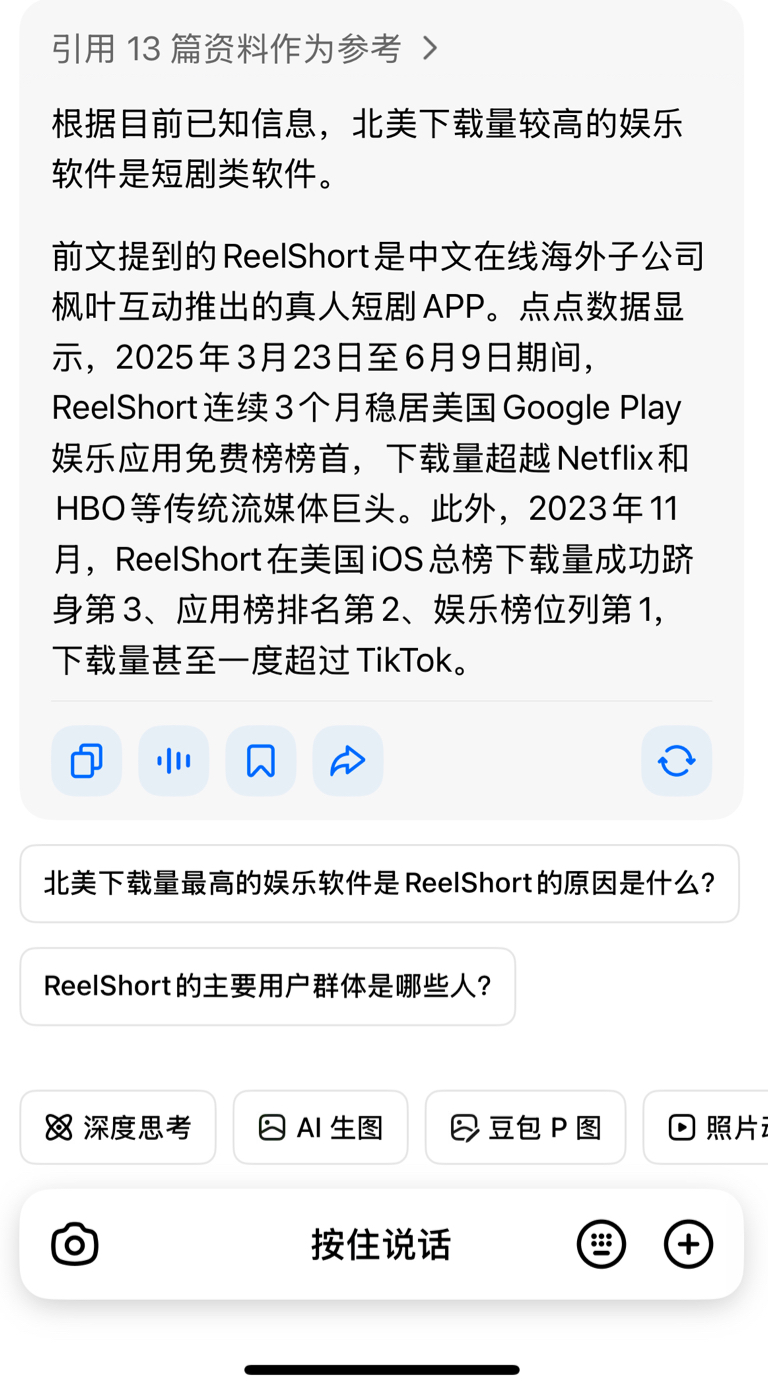Regenerate the answer with refresh icon
The height and width of the screenshot is (1391, 768).
(x=677, y=761)
